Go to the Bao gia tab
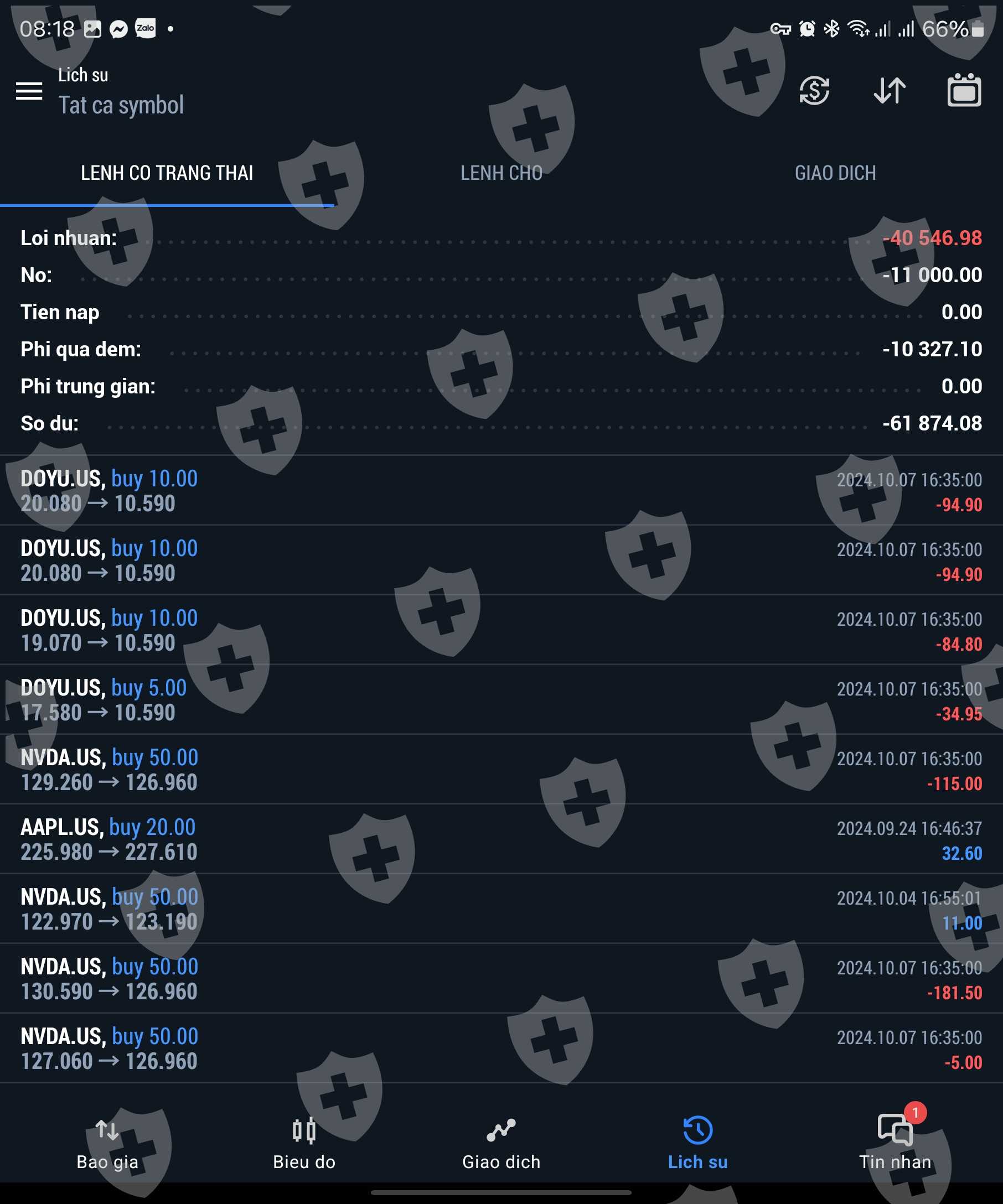 point(107,1144)
